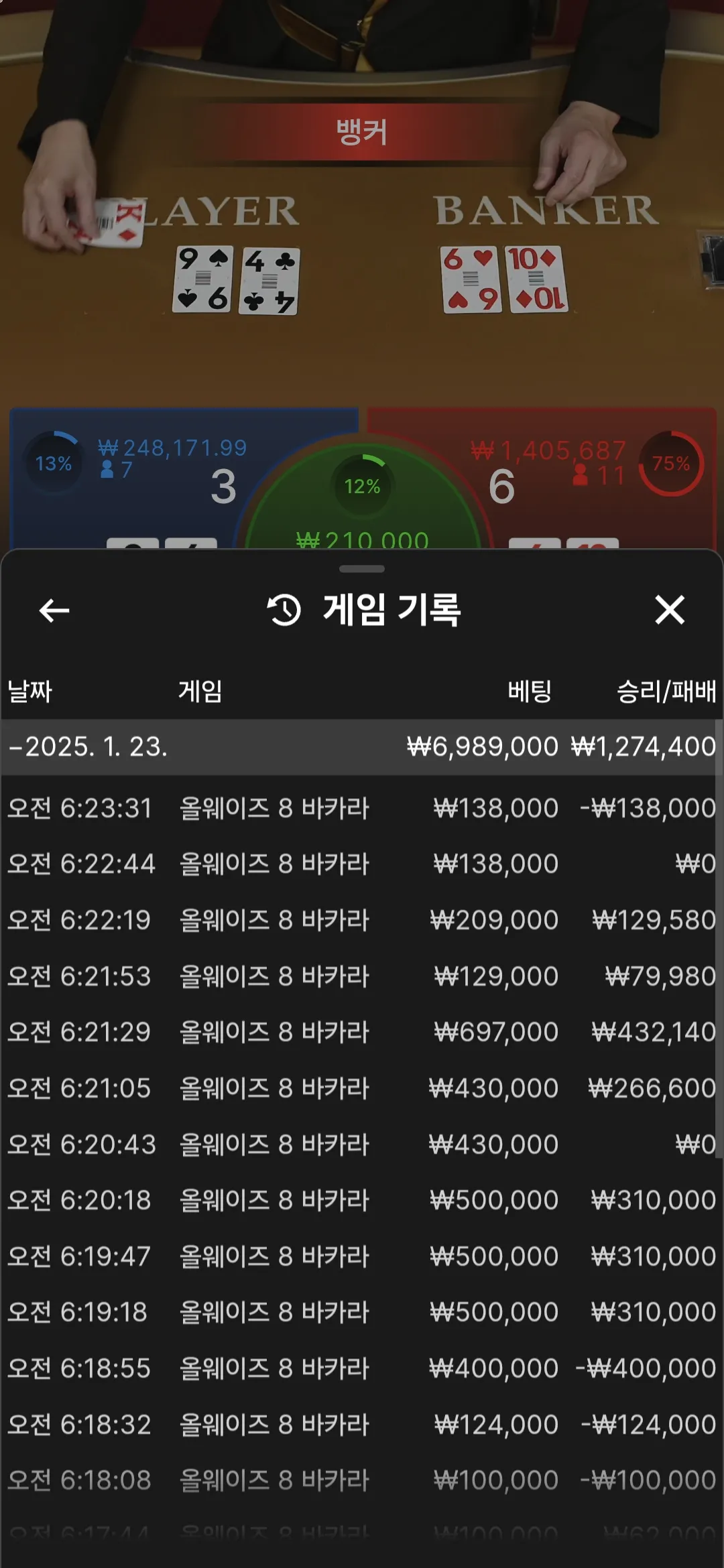Open the 오전 6:20:43 game record
The image size is (724, 1568).
361,1145
